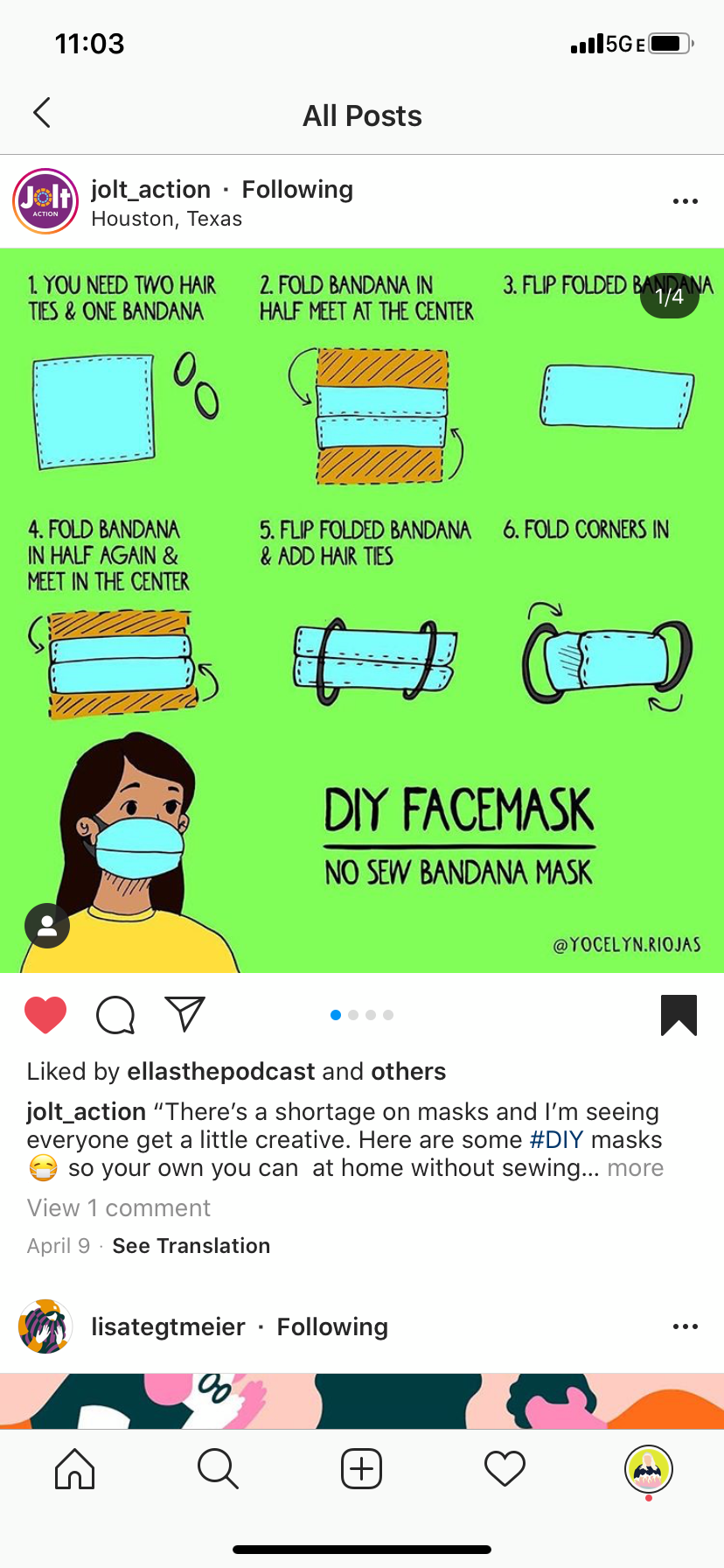This screenshot has height=1568, width=724.
Task: Open Houston, Texas location
Action: (x=166, y=219)
